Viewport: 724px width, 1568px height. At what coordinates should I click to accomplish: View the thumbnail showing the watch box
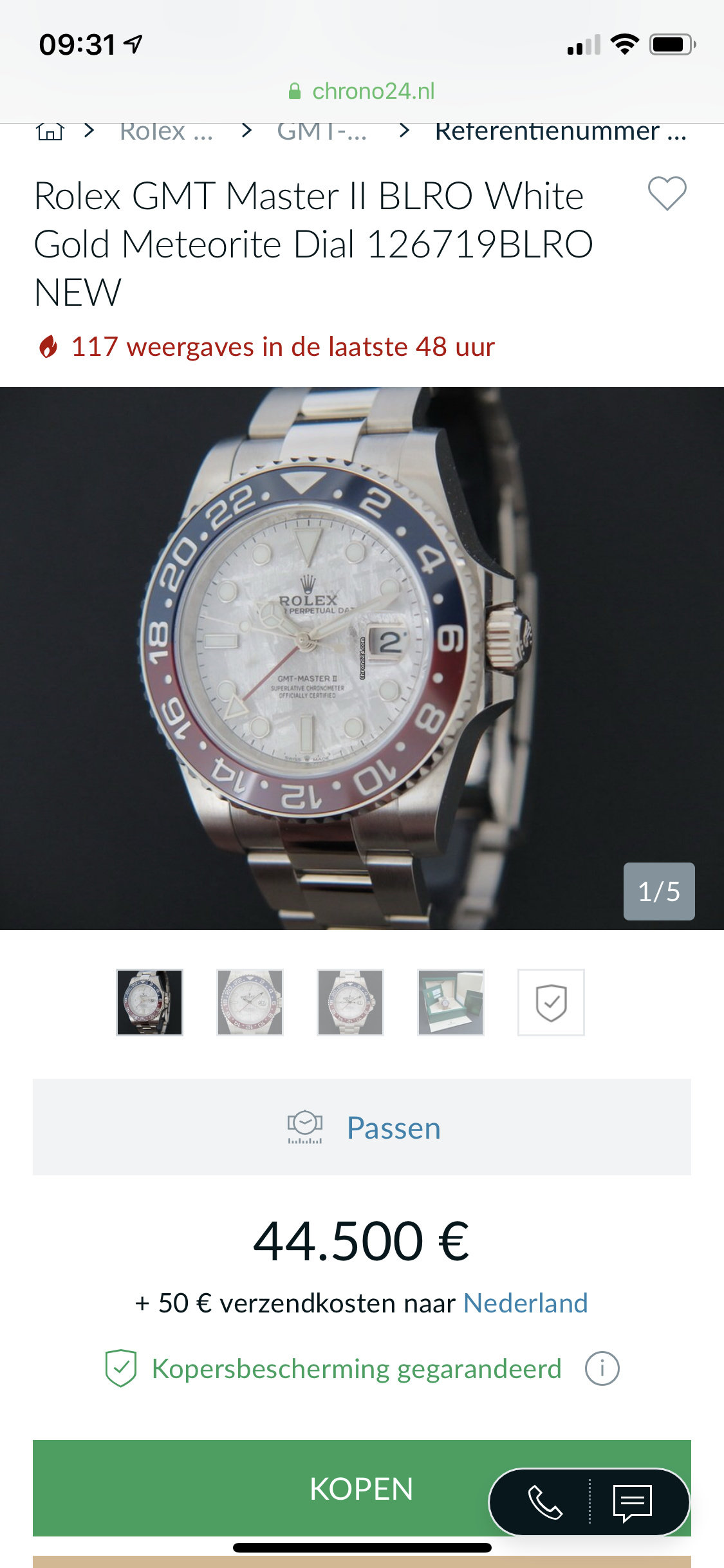[450, 1002]
